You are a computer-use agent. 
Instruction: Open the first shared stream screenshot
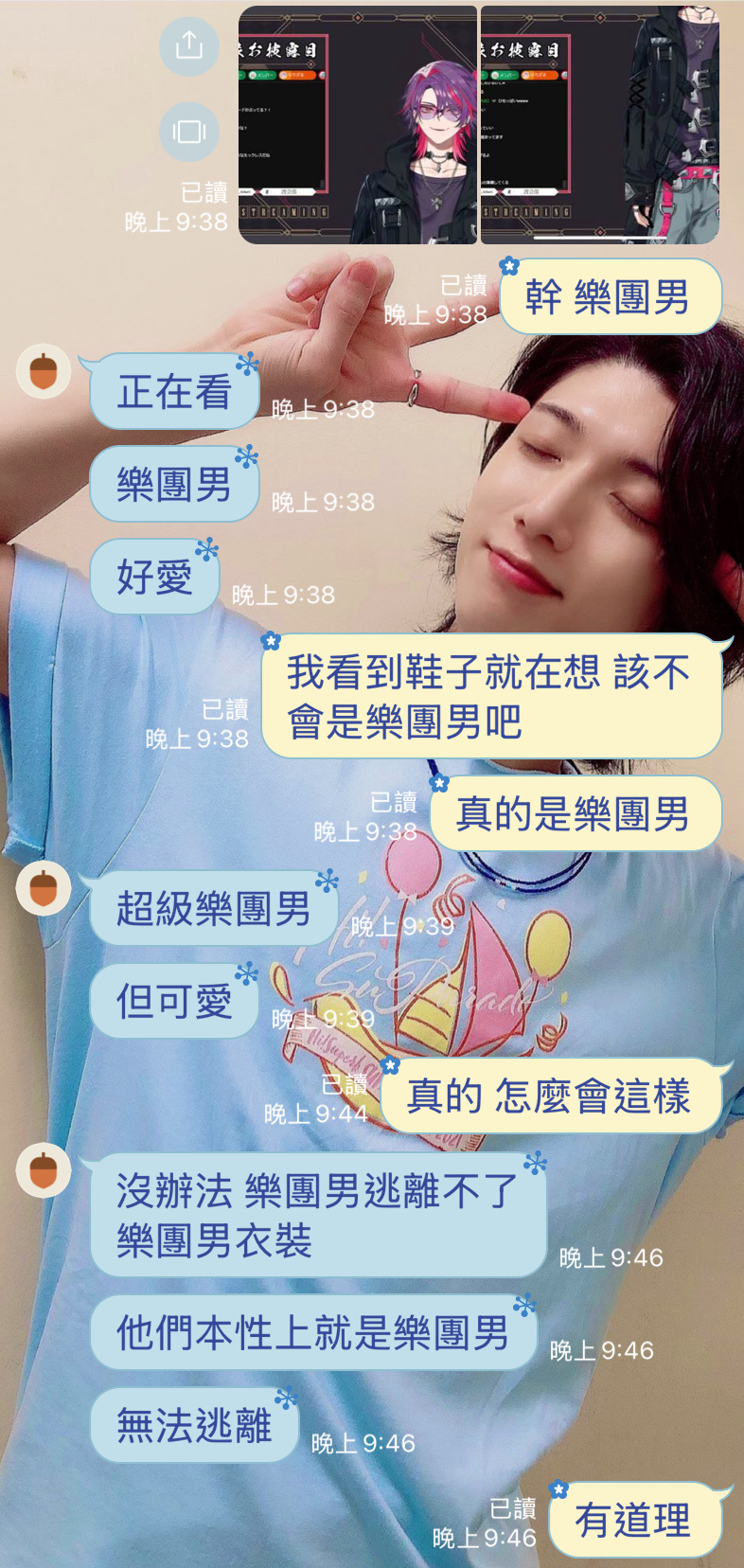pos(358,125)
